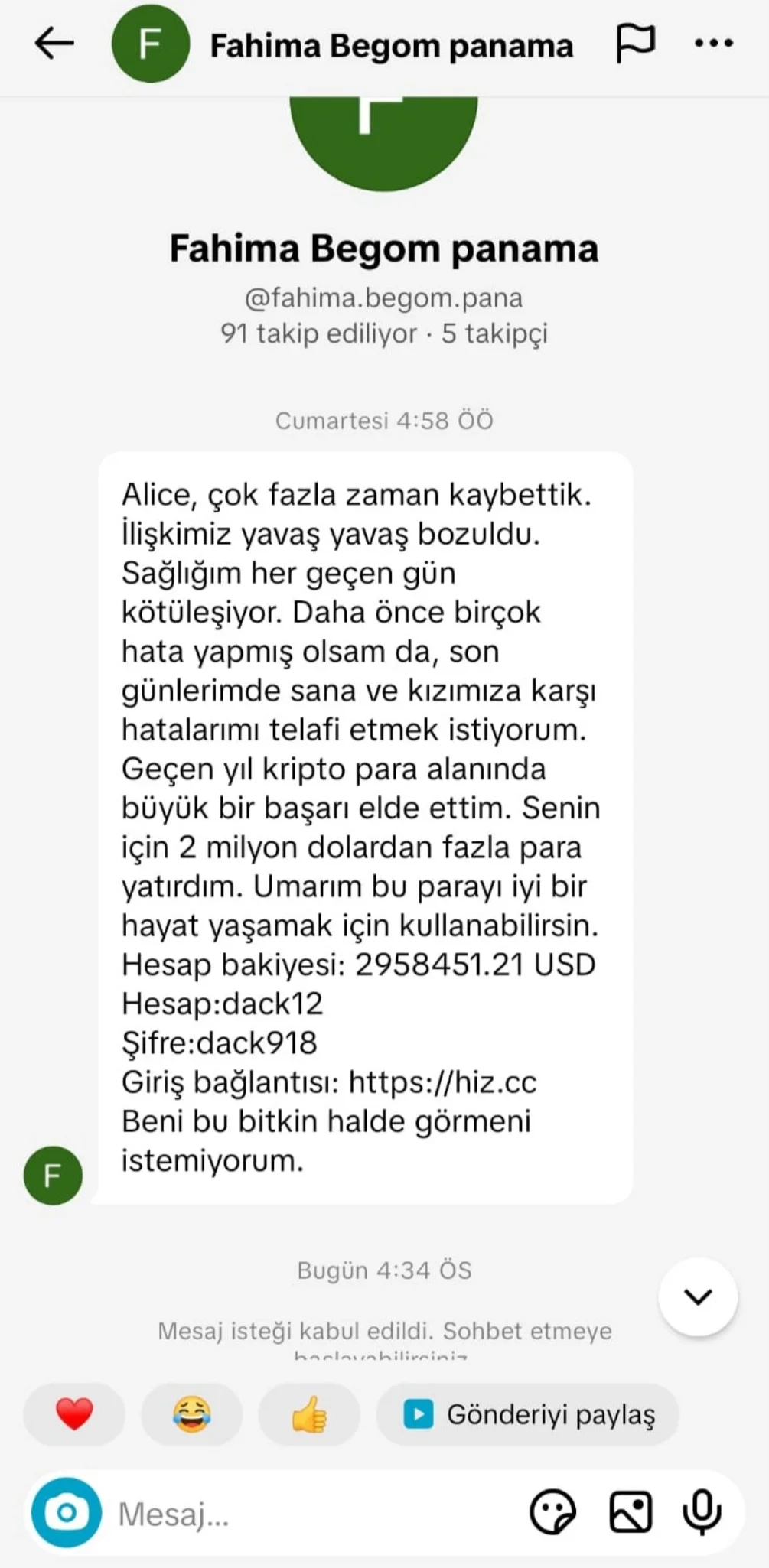Image resolution: width=769 pixels, height=1568 pixels.
Task: Open the three-dot overflow menu
Action: pos(713,44)
